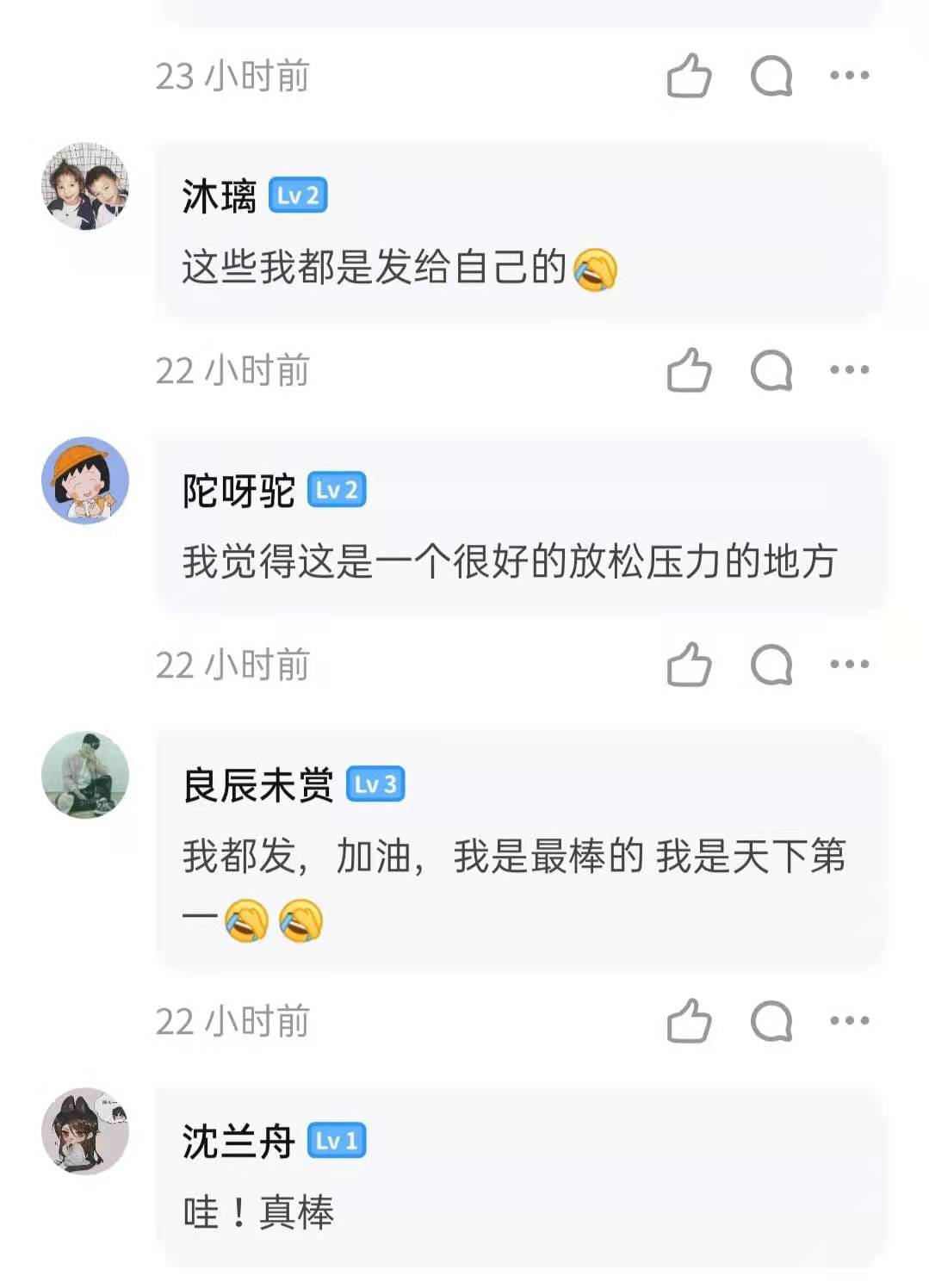Image resolution: width=929 pixels, height=1288 pixels.
Task: Reply to 沐璃's comment
Action: pyautogui.click(x=771, y=370)
